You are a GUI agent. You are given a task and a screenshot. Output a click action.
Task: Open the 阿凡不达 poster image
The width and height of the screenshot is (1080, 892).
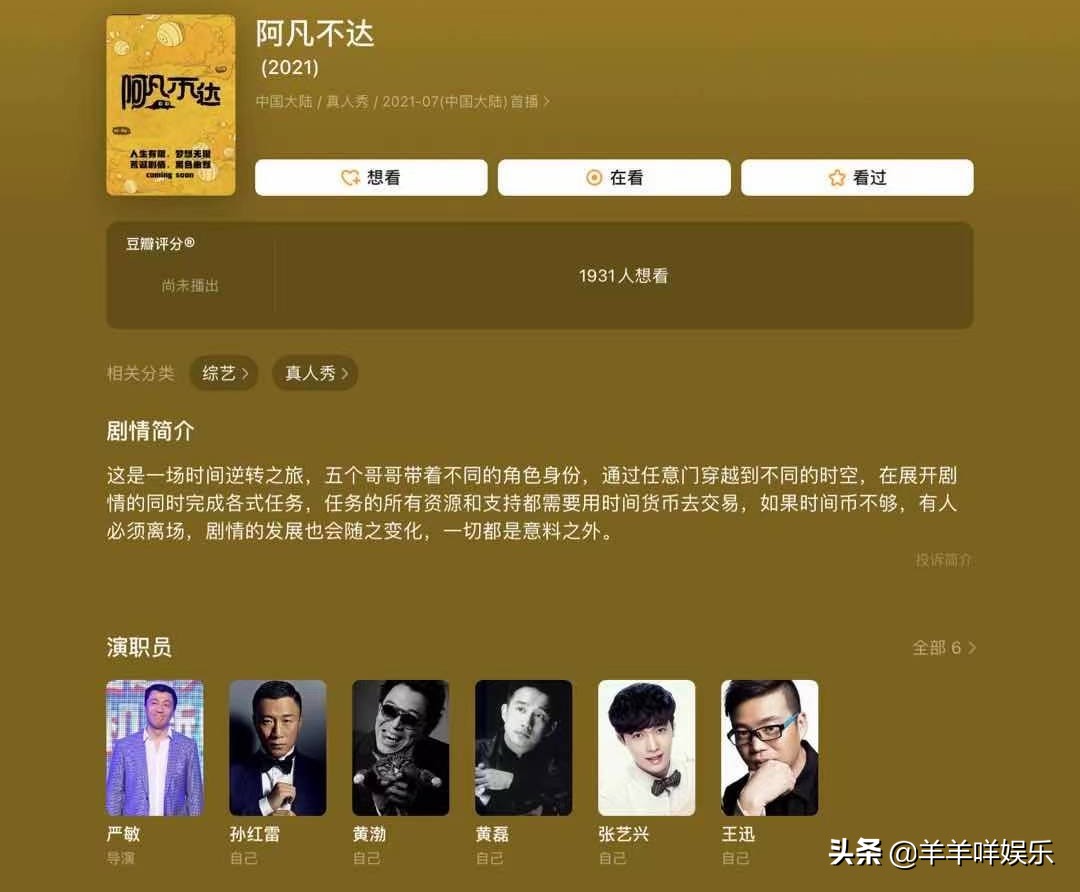click(171, 105)
